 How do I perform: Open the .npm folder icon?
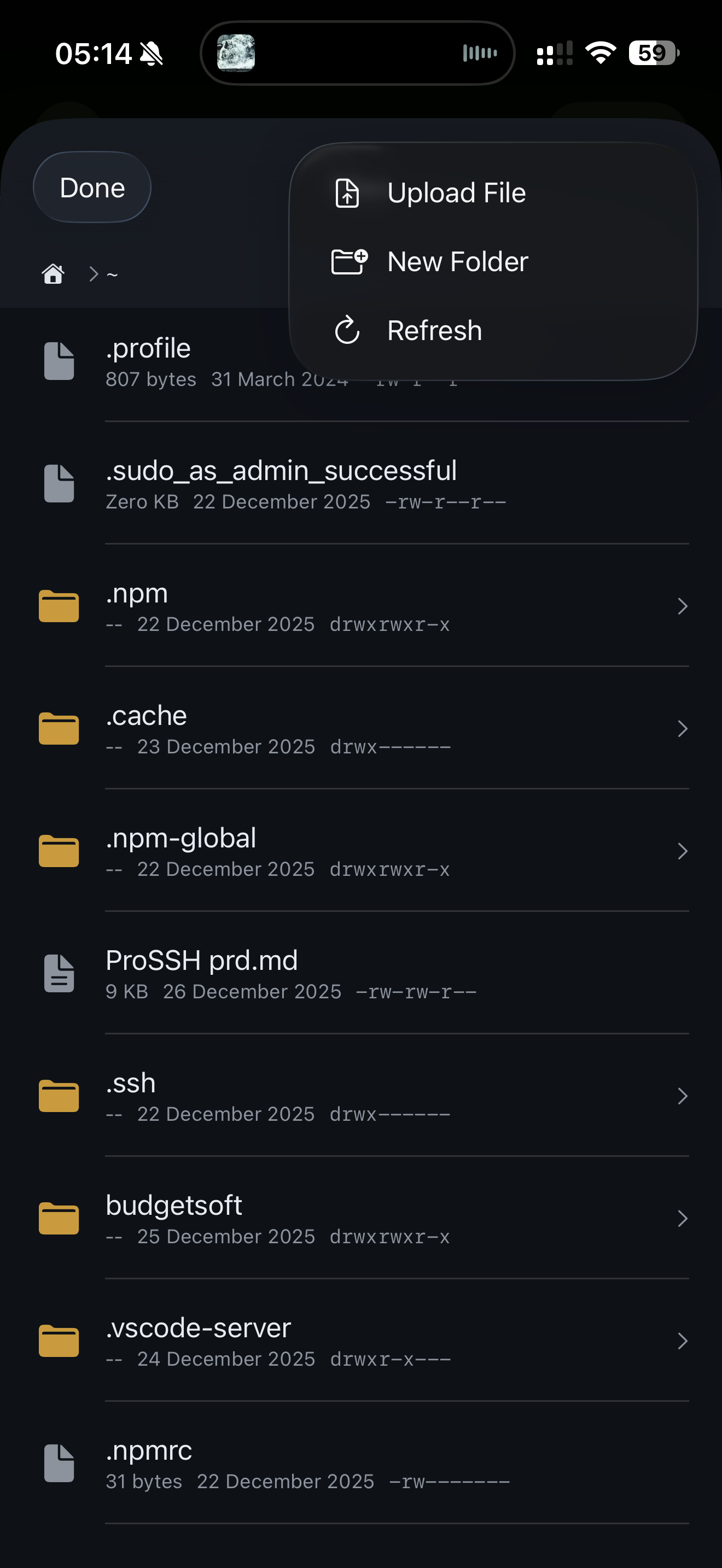point(59,606)
